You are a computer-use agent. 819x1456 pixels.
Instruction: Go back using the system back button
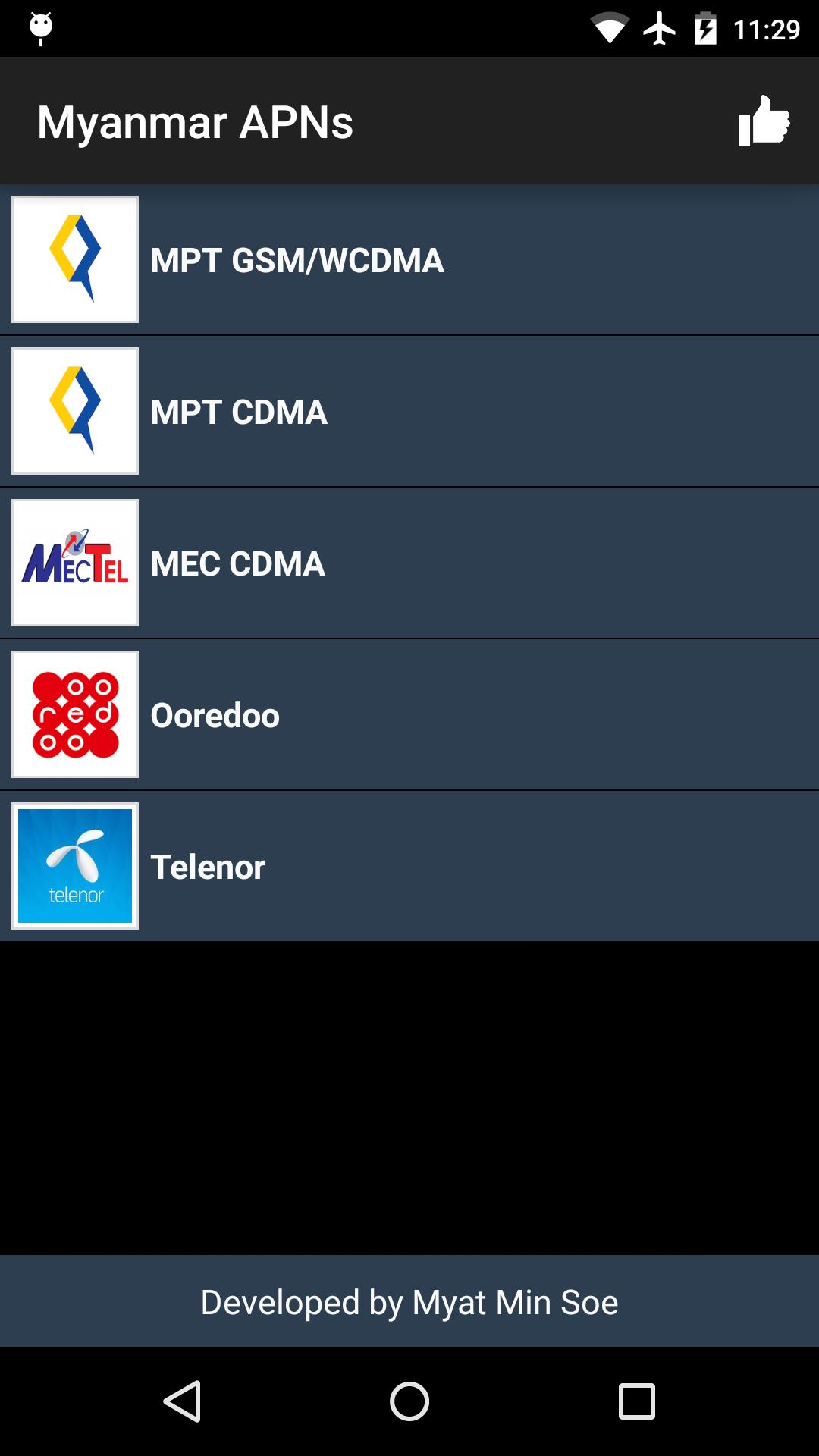click(182, 1401)
